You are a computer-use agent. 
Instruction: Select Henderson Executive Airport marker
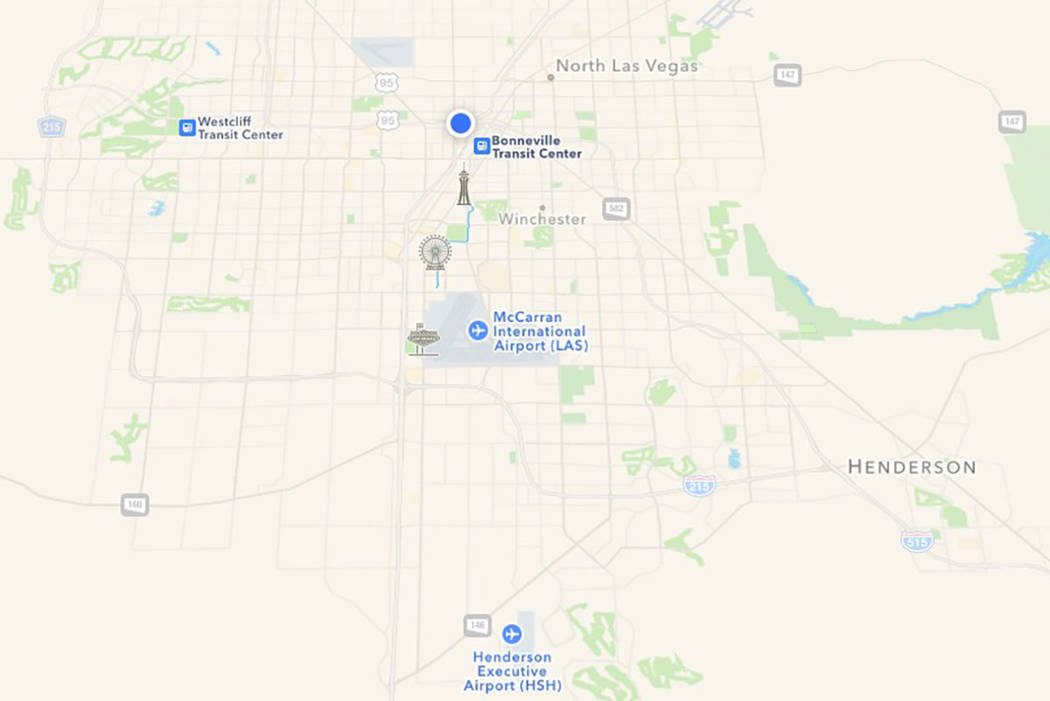pos(513,634)
